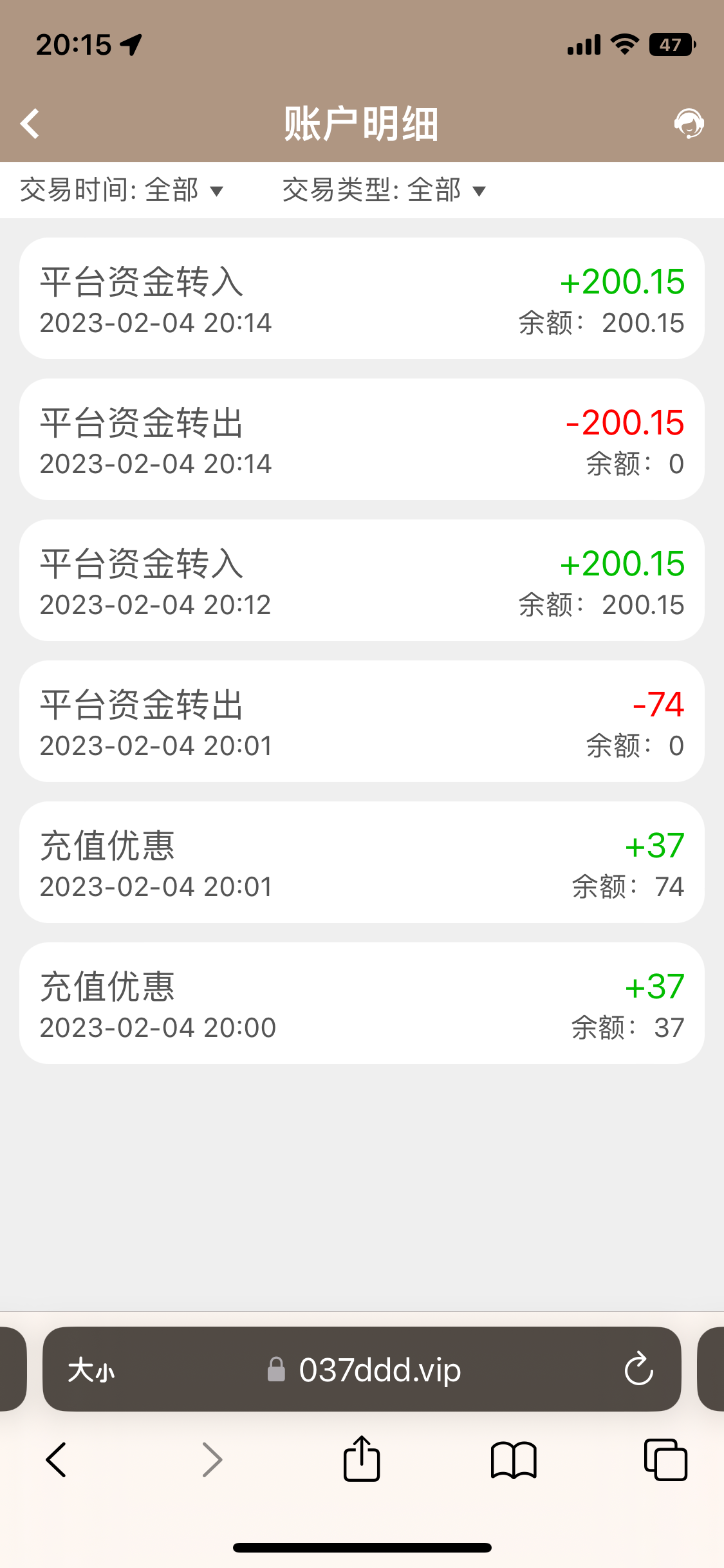Screen dimensions: 724x1568
Task: Share this page from Safari toolbar
Action: click(362, 1460)
